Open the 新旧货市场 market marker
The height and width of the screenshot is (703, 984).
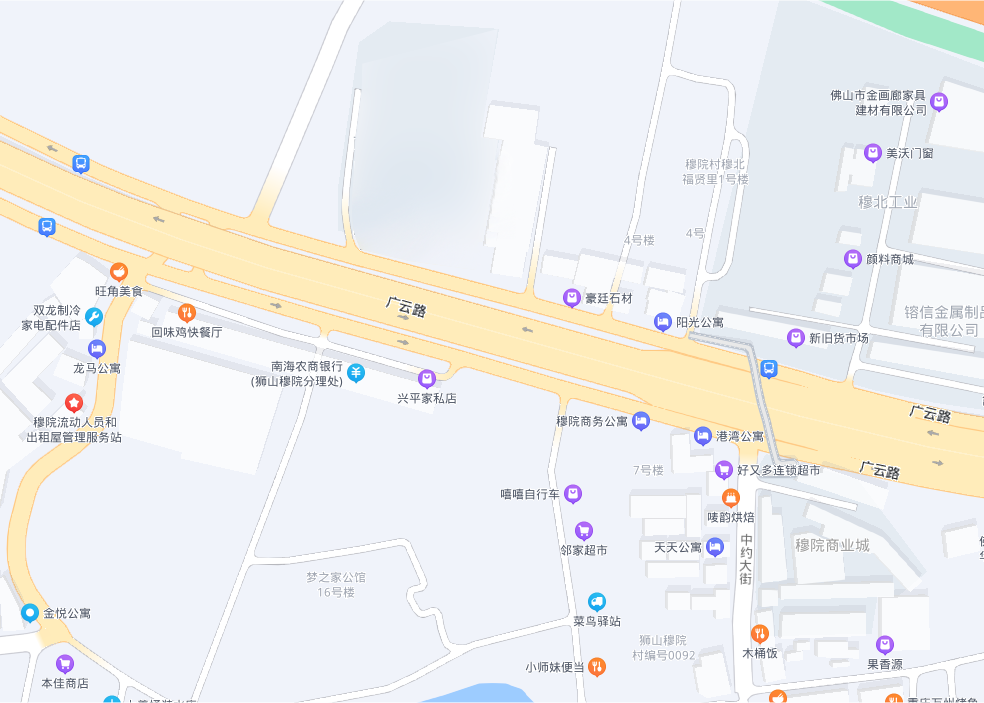click(x=796, y=338)
